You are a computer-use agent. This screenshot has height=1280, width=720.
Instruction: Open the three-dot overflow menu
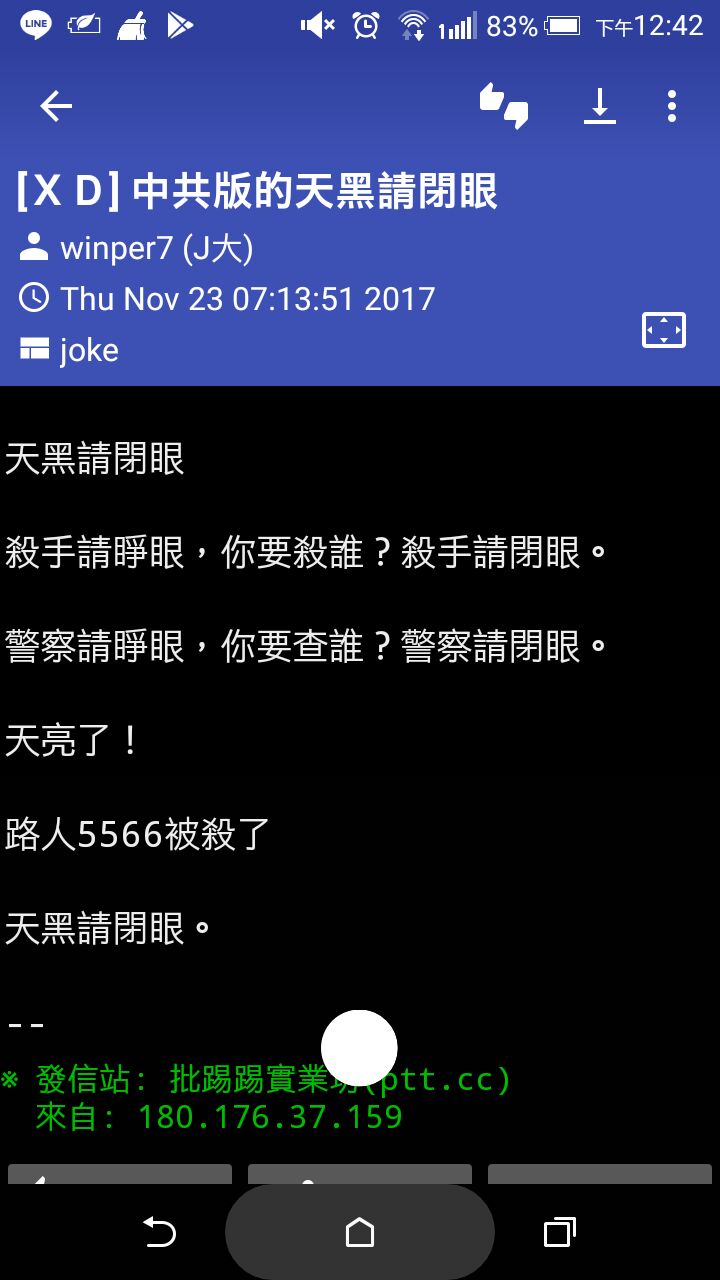point(672,106)
